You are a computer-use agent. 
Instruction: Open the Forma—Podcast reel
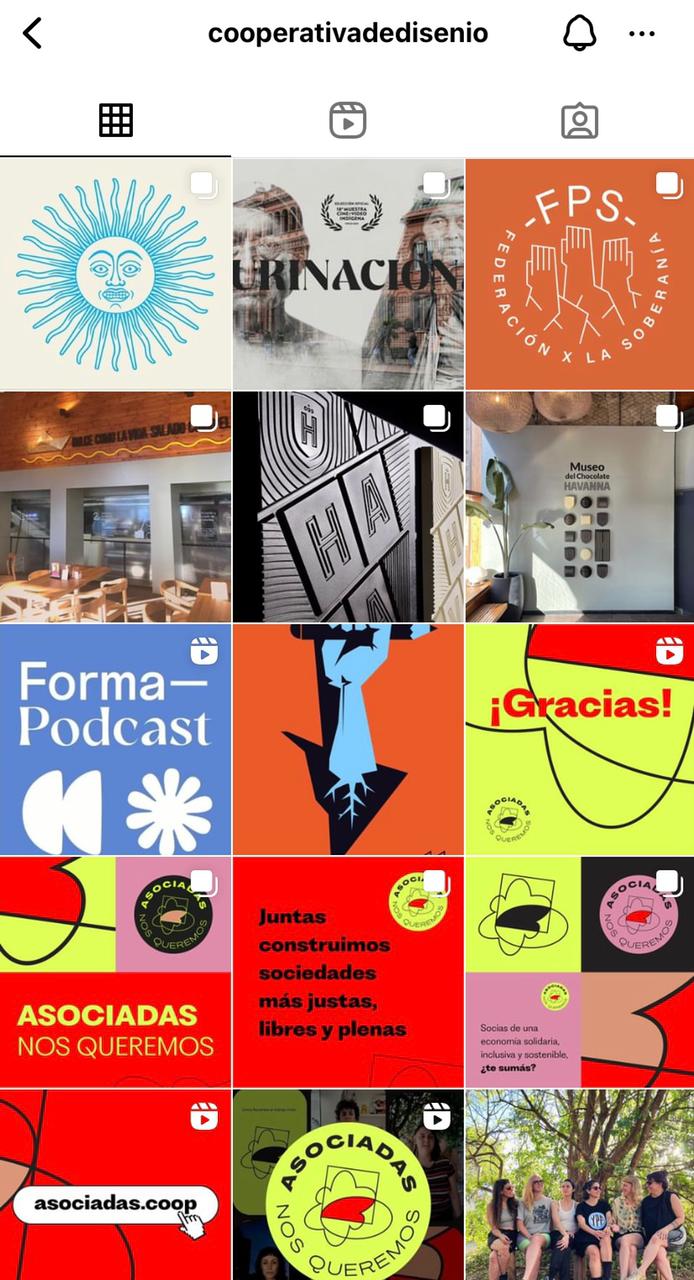point(115,739)
